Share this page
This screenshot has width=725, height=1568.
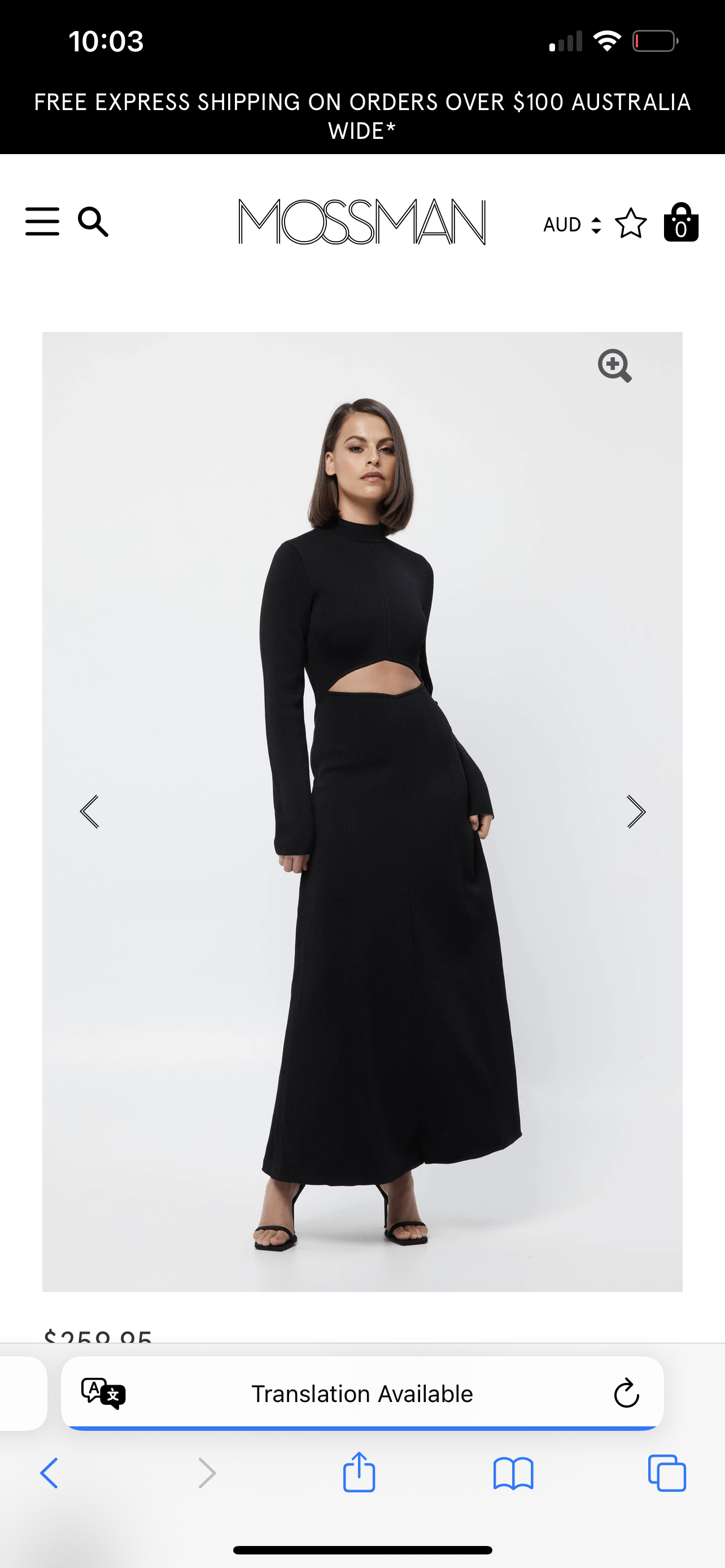point(359,1472)
